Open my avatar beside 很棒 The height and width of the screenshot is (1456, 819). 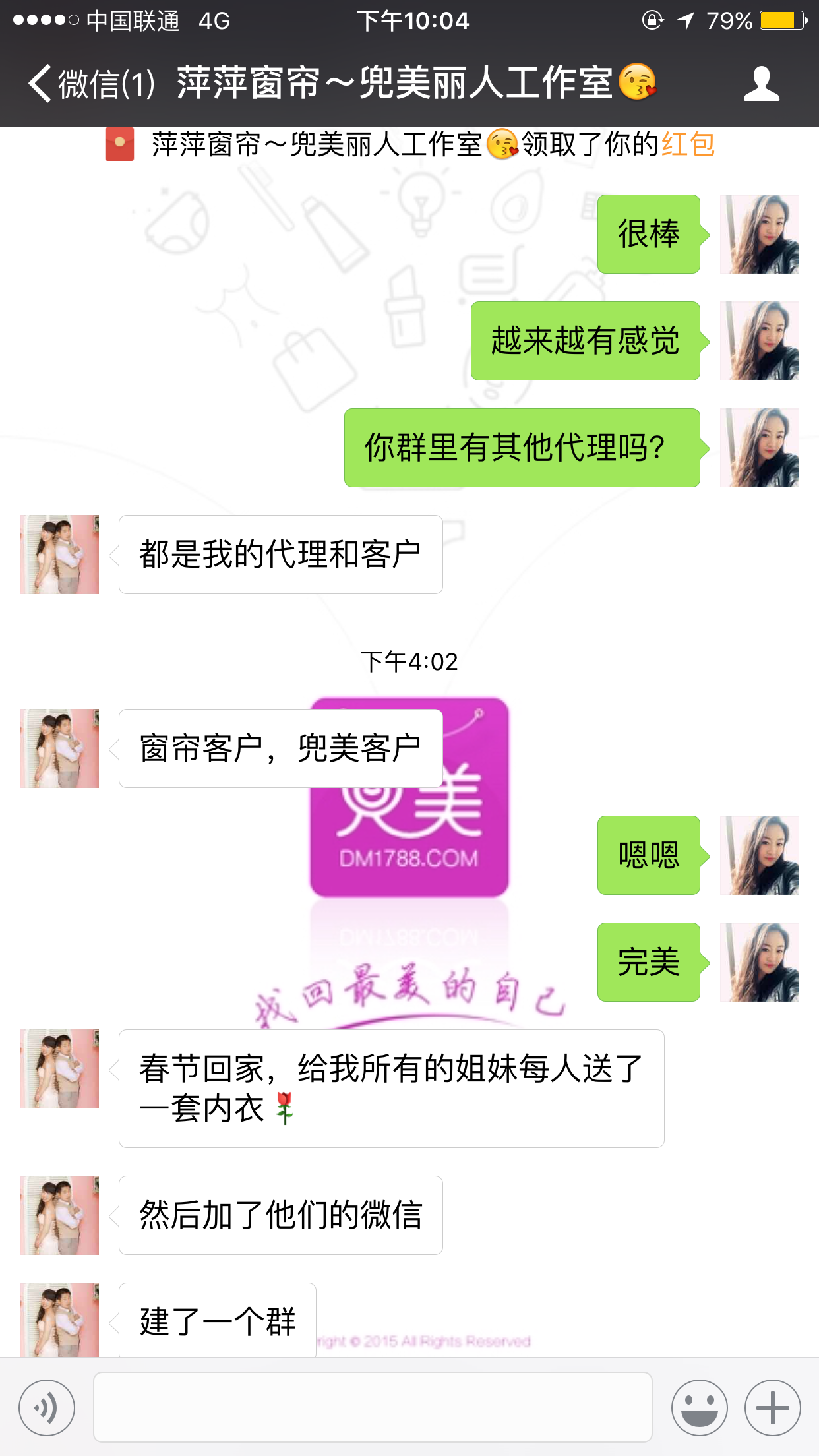[x=759, y=234]
